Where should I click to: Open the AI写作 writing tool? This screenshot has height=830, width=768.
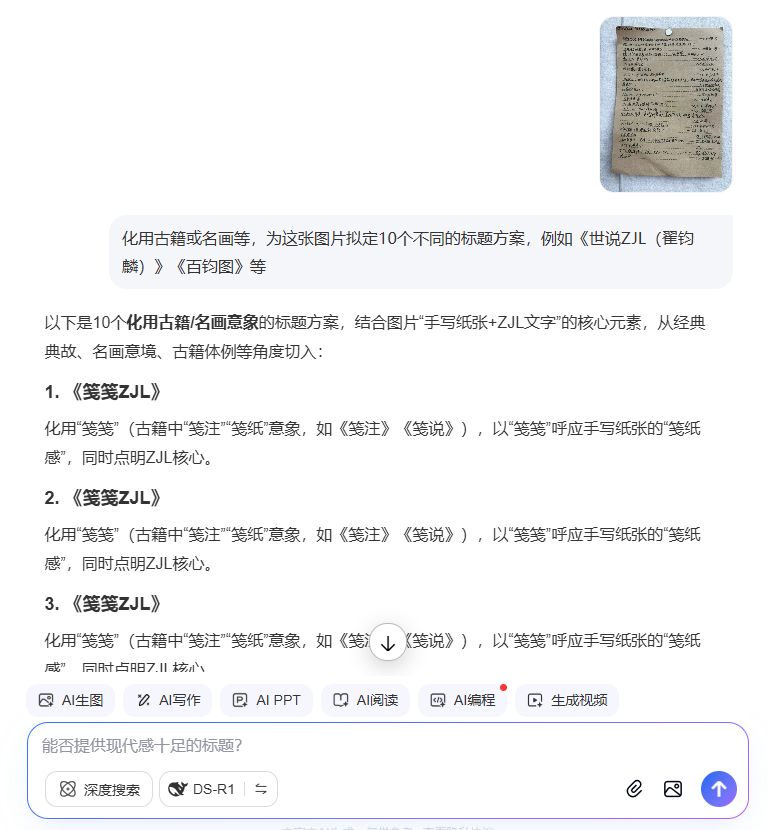click(167, 700)
